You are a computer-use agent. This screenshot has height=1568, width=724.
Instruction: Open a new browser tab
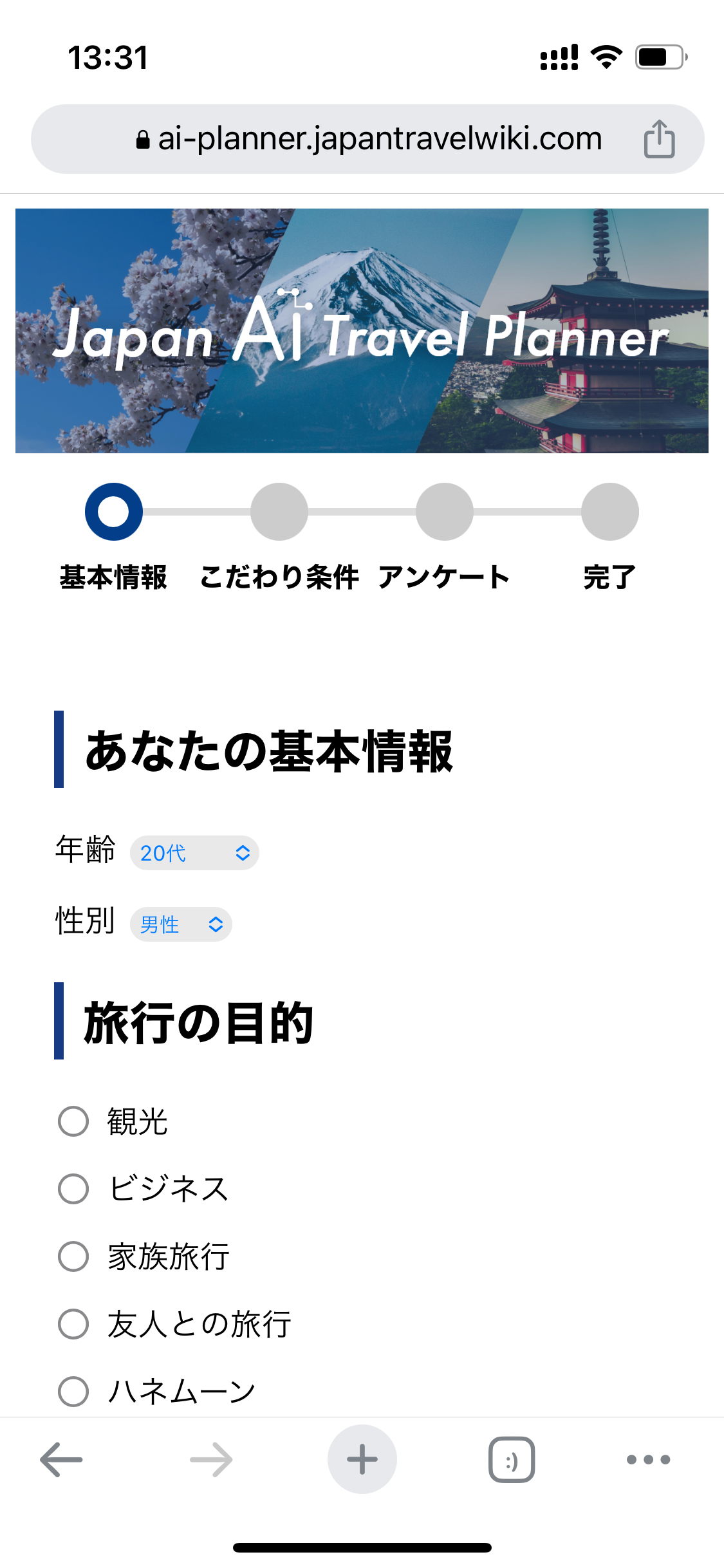[x=362, y=1459]
